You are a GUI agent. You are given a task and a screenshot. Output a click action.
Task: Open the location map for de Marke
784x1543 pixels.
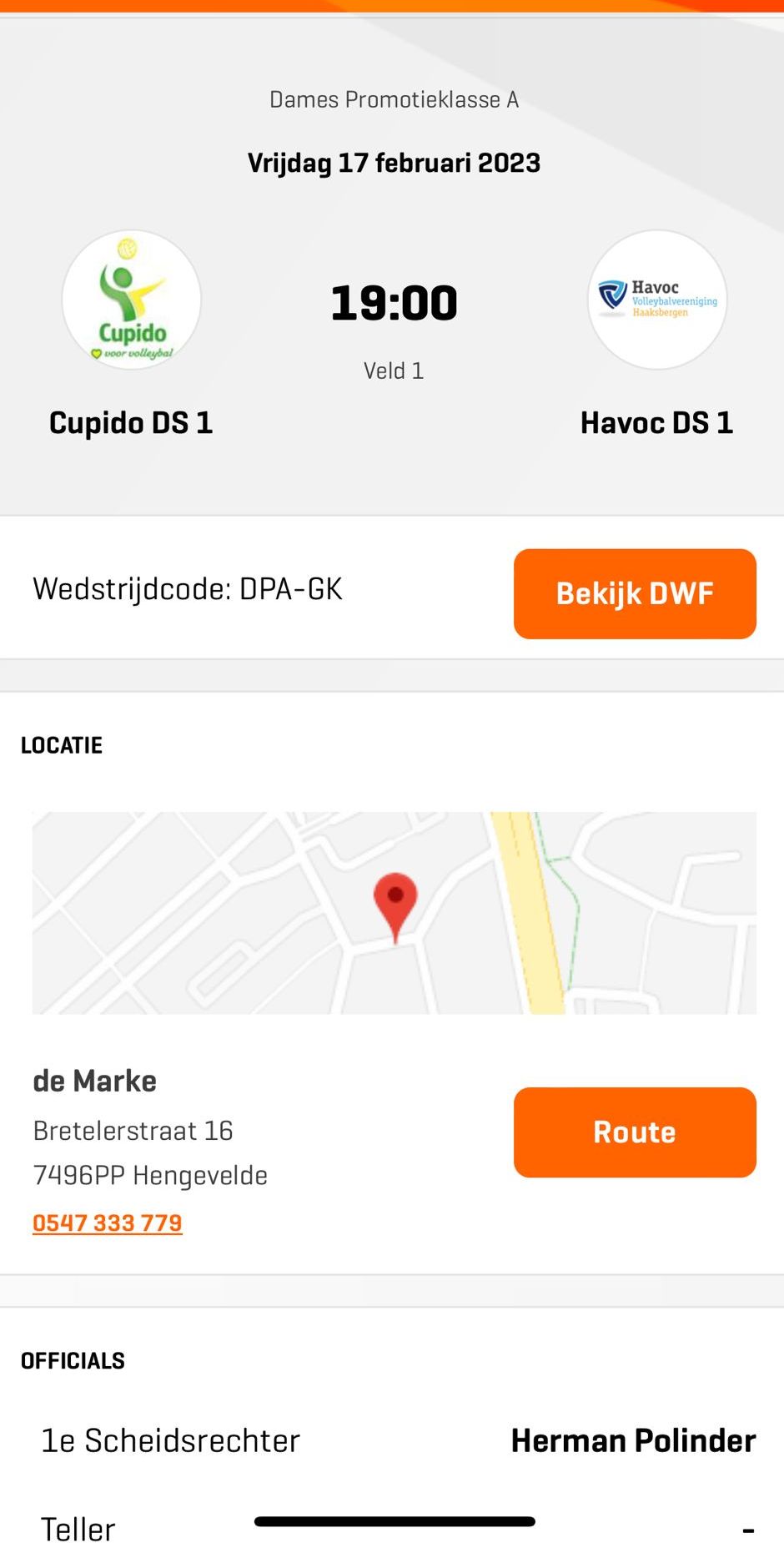point(394,912)
